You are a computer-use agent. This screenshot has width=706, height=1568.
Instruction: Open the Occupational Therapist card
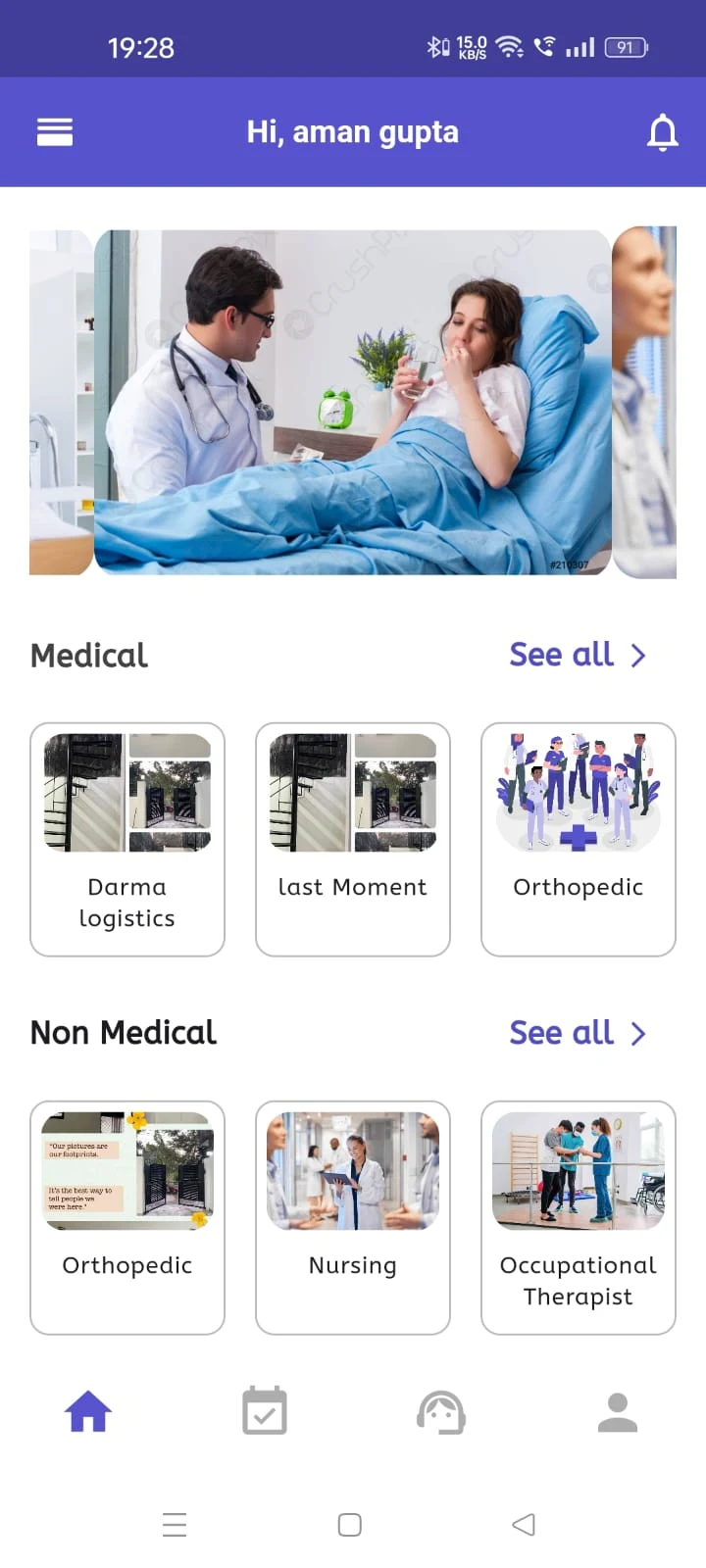click(579, 1217)
